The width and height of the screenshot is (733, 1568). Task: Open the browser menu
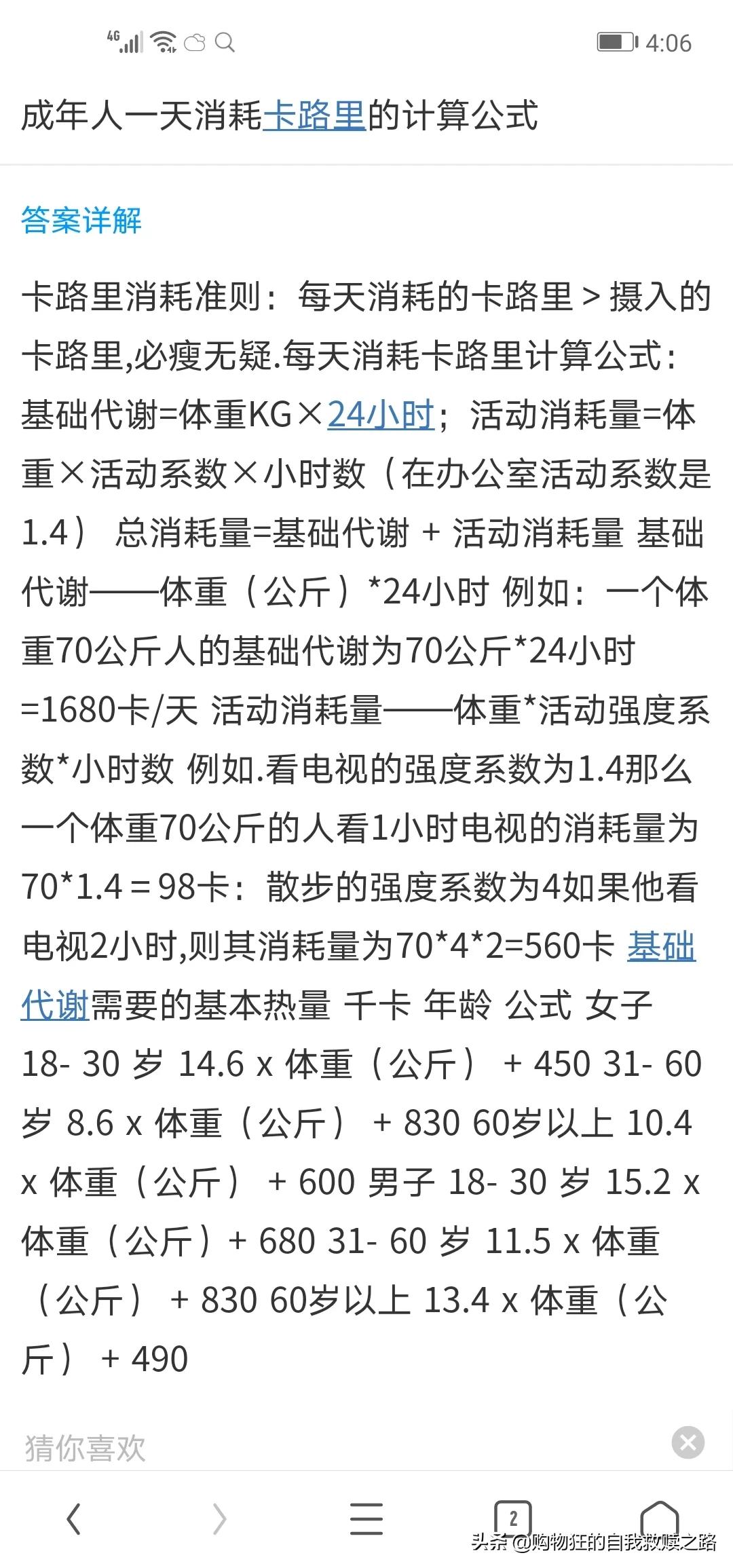tap(366, 1518)
